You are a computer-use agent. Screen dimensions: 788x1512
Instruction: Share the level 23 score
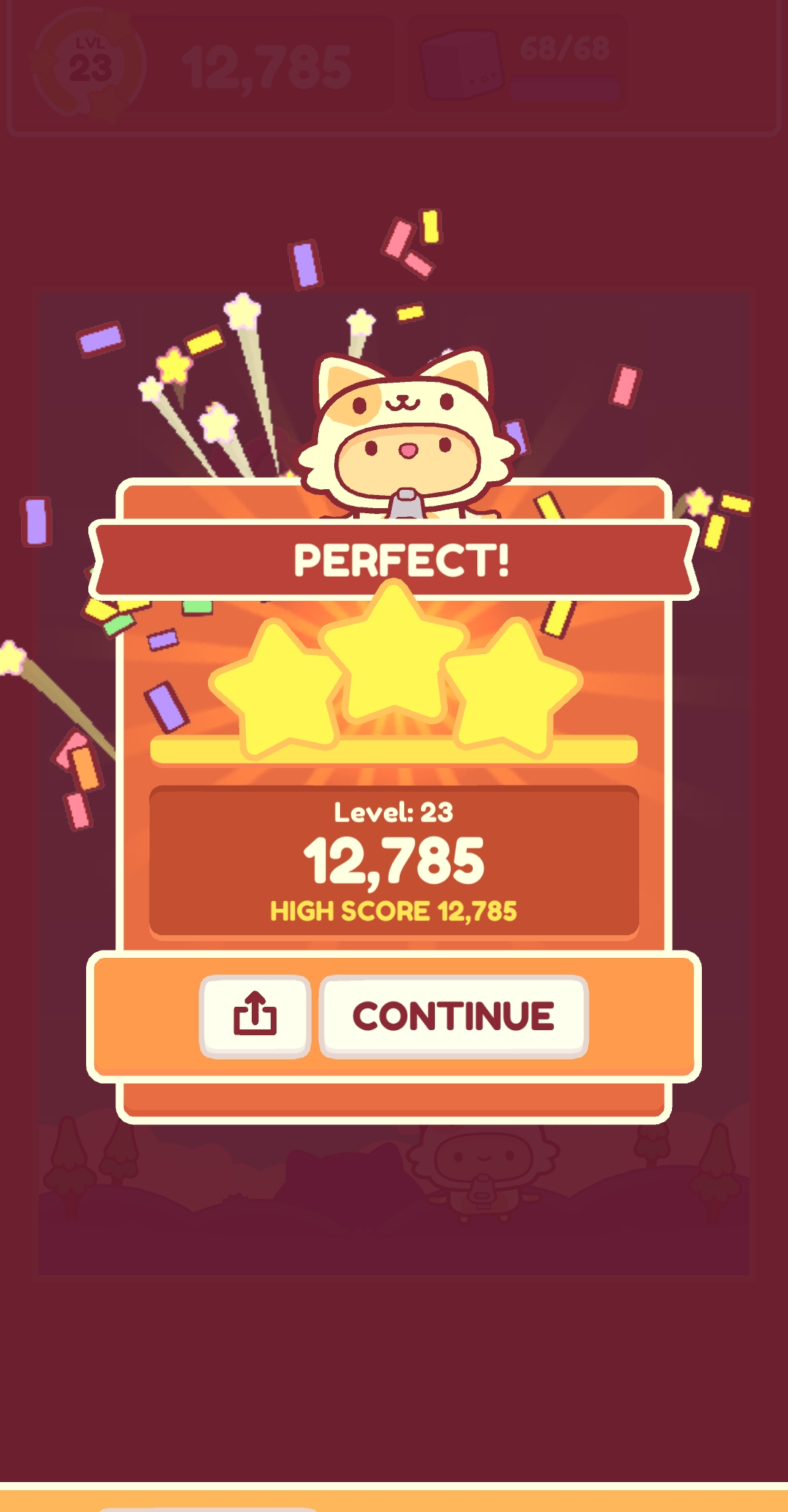(x=255, y=1015)
